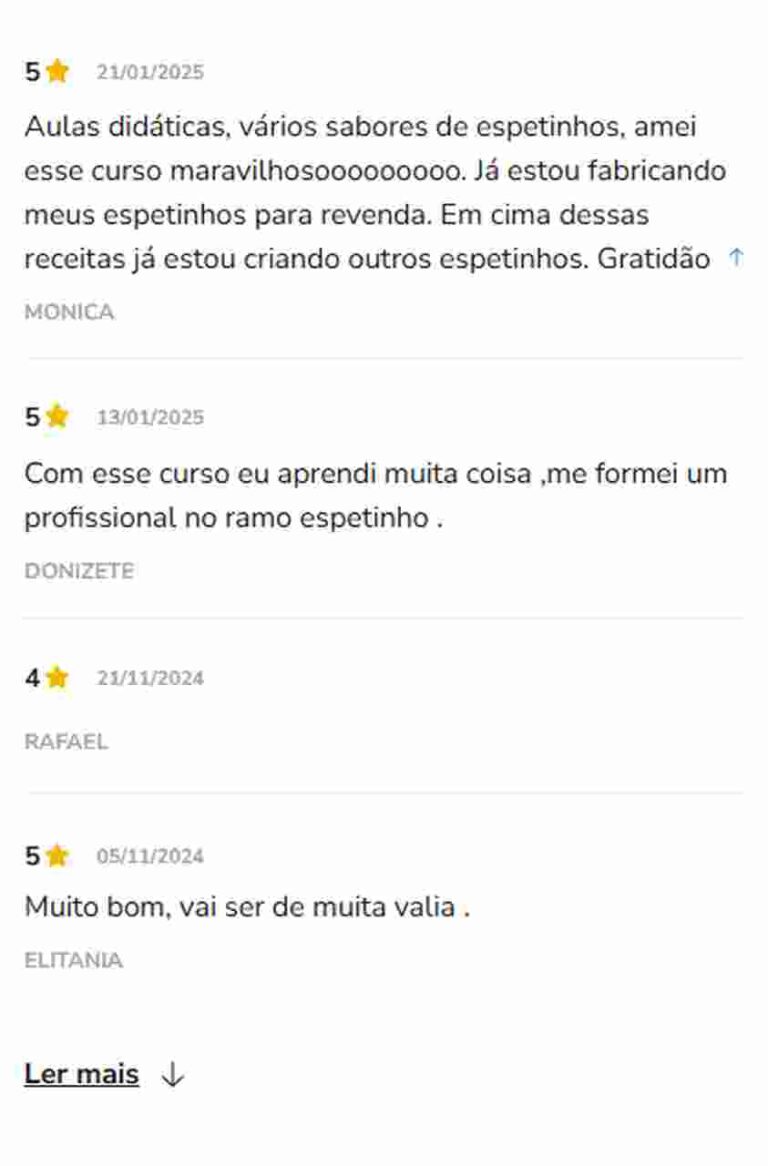768x1166 pixels.
Task: Select the date 21/11/2024
Action: [x=150, y=677]
